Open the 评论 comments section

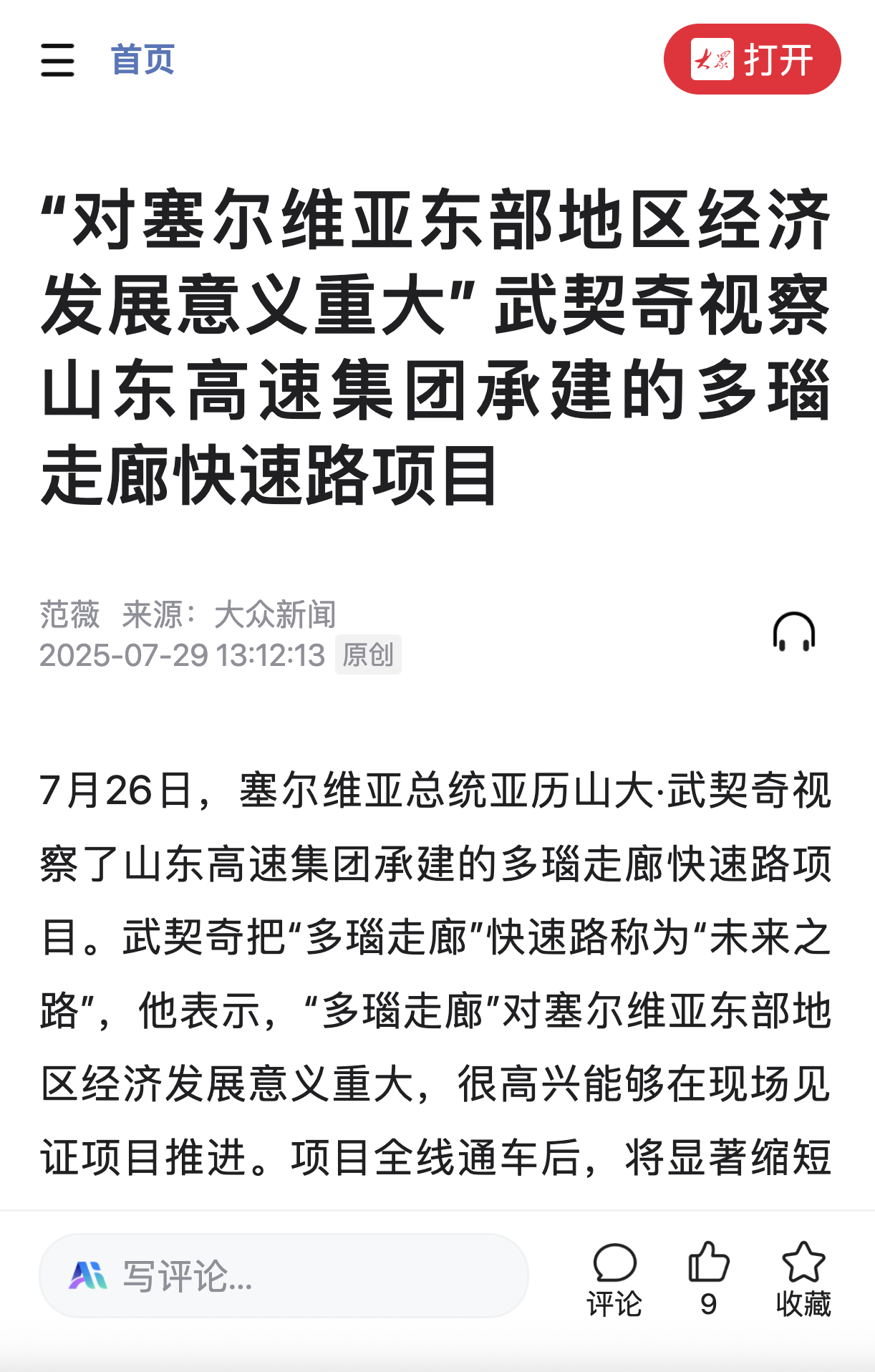(614, 1279)
